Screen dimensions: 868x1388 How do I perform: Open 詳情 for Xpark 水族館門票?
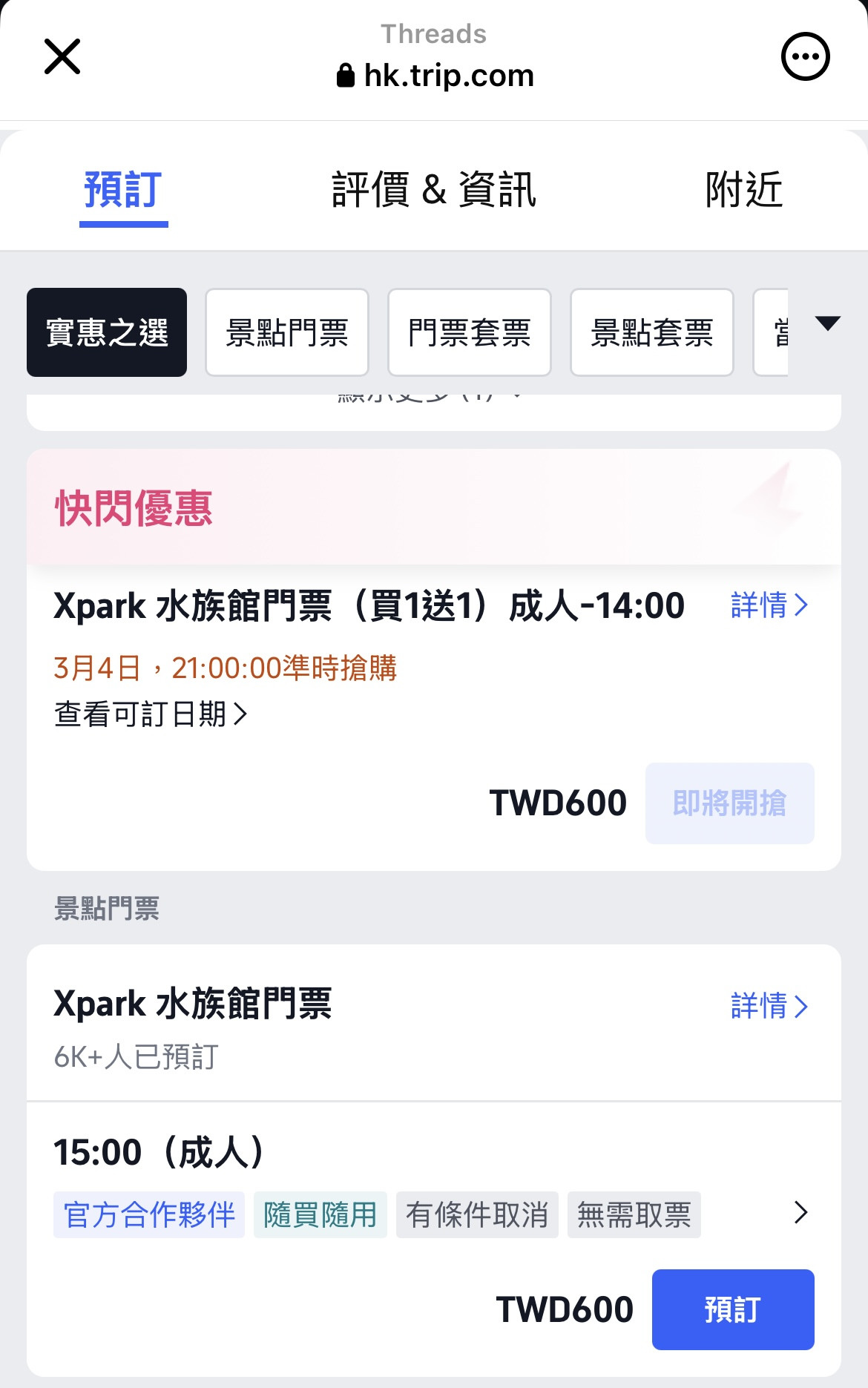(769, 1006)
